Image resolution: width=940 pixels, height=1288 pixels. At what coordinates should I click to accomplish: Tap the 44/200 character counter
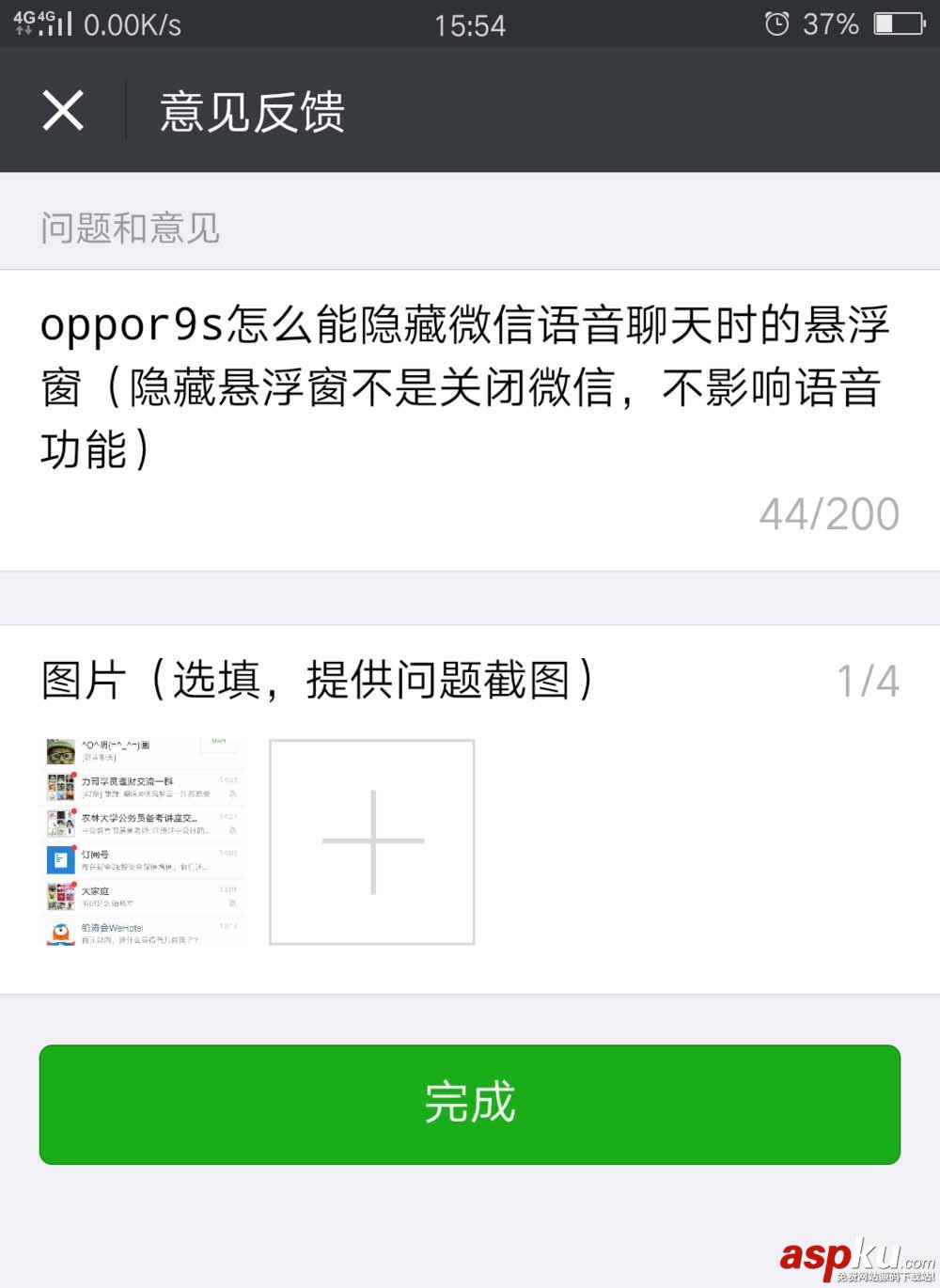(829, 512)
